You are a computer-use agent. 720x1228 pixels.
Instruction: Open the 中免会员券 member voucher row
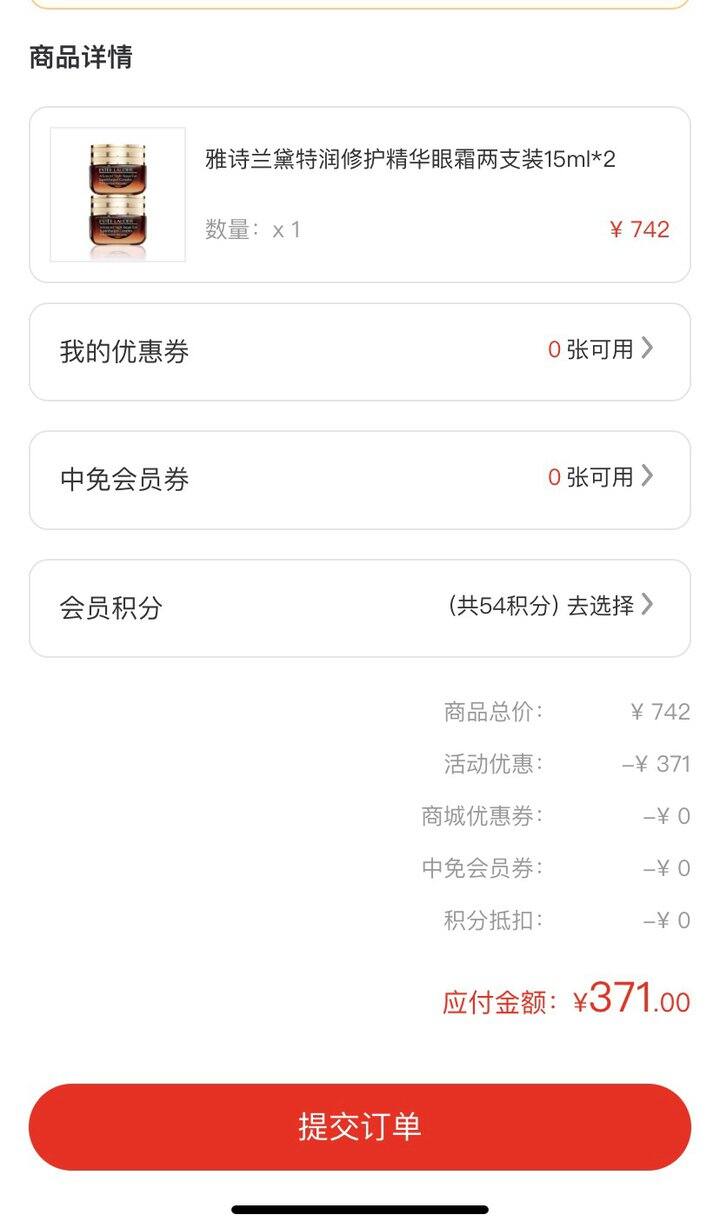360,480
